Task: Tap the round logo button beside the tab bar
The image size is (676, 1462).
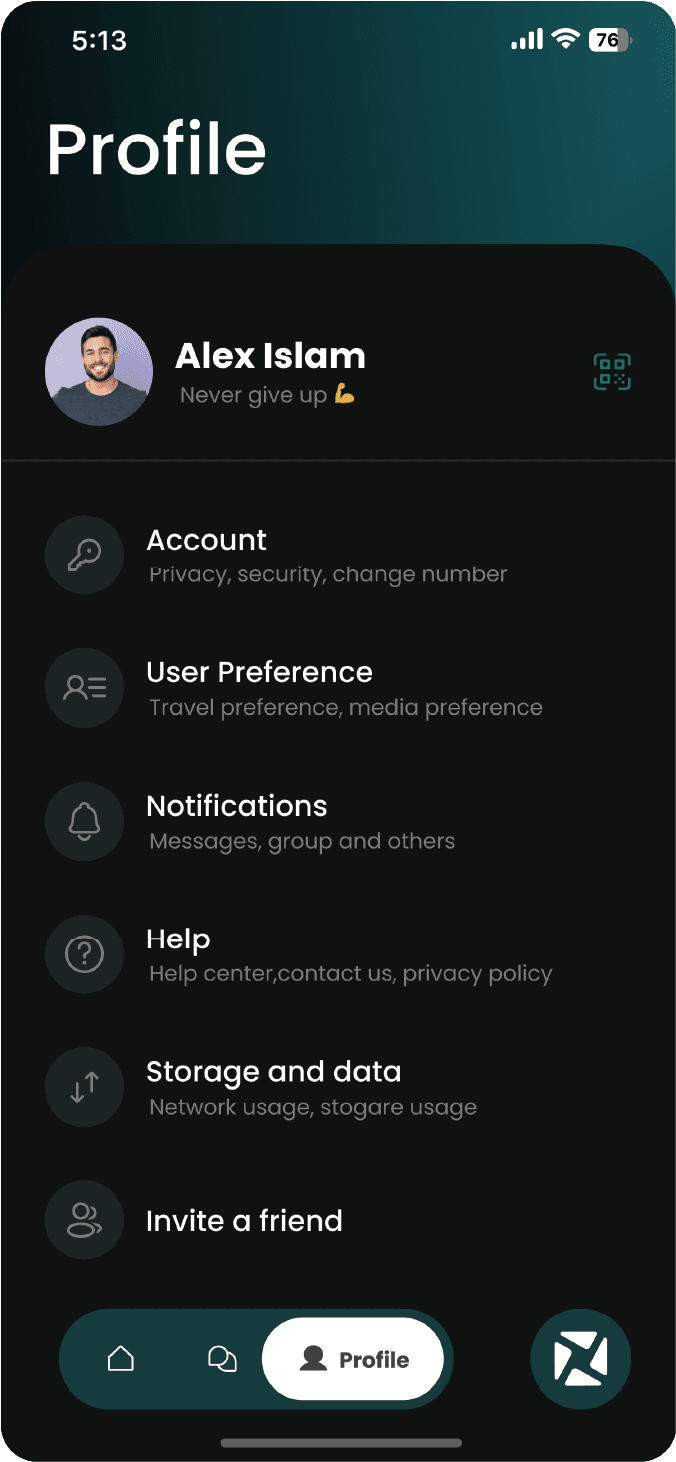Action: 581,1359
